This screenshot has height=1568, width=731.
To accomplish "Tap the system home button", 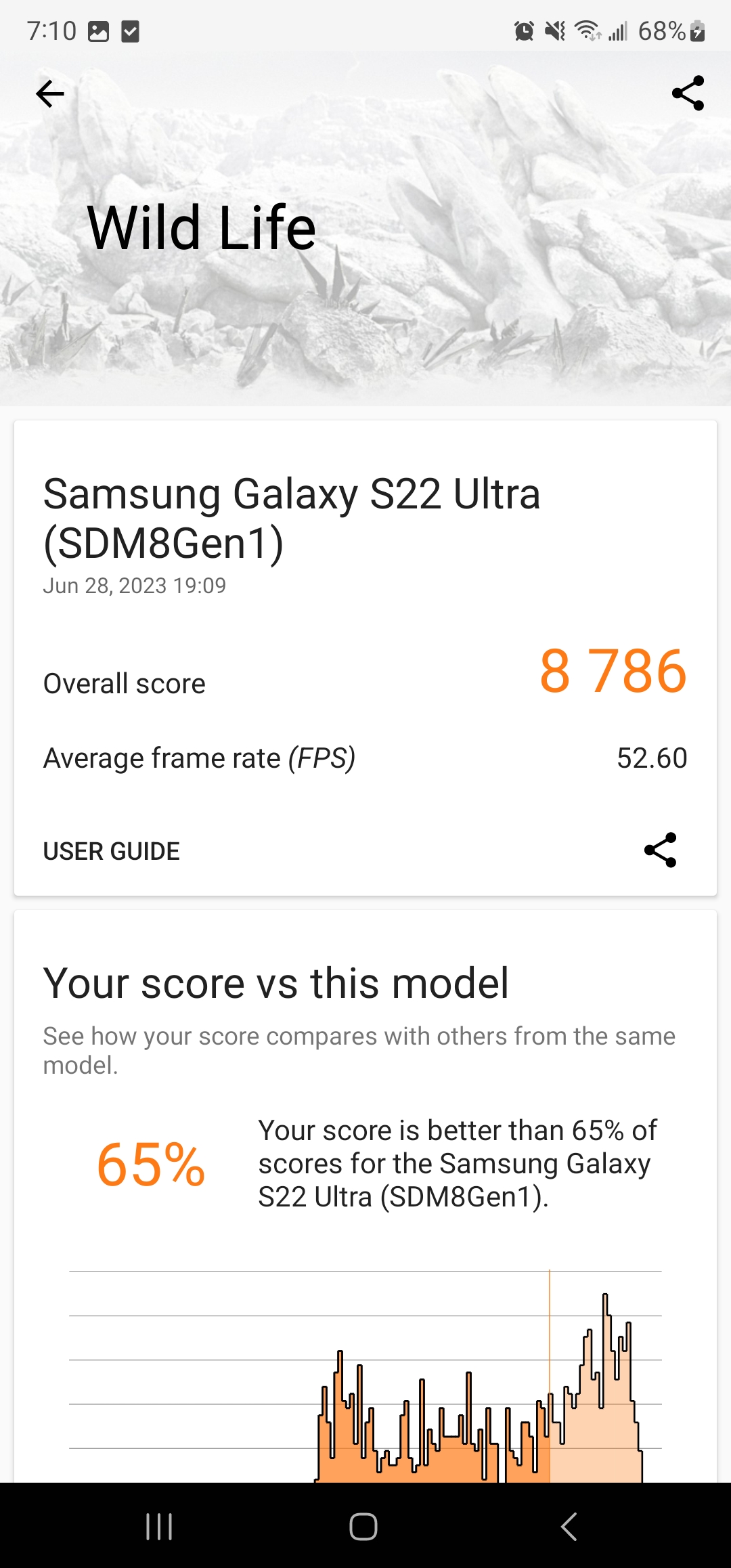I will [x=363, y=1527].
